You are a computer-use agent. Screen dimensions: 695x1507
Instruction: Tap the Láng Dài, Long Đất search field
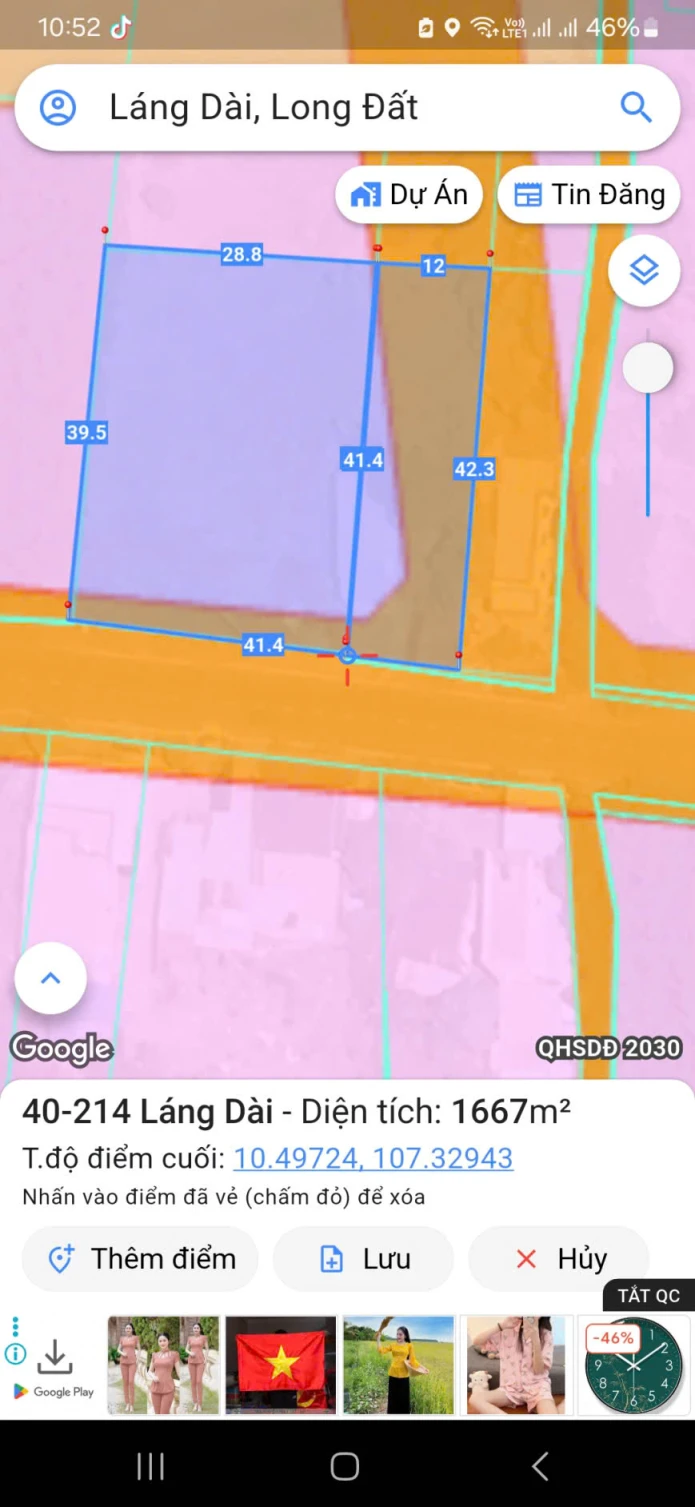point(330,108)
